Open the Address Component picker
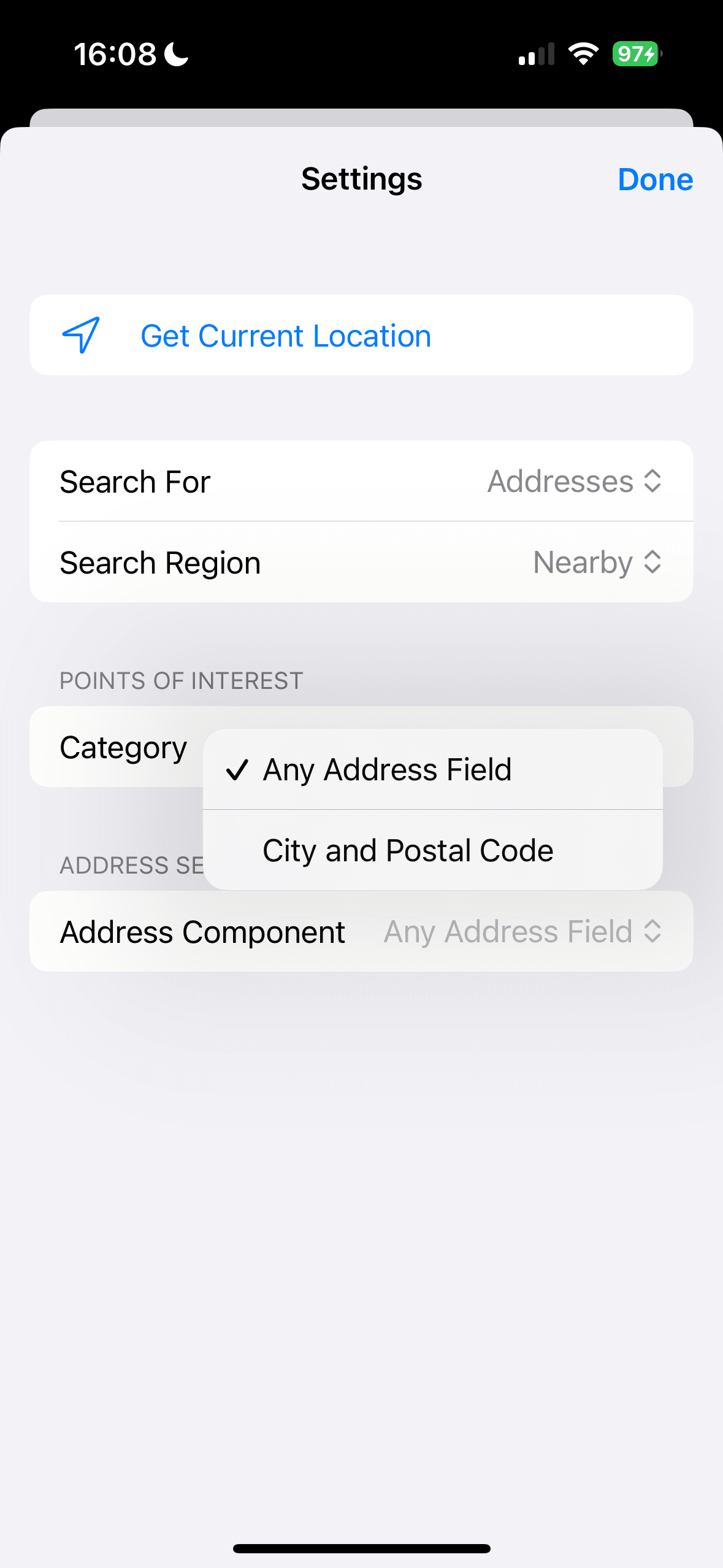 point(522,931)
